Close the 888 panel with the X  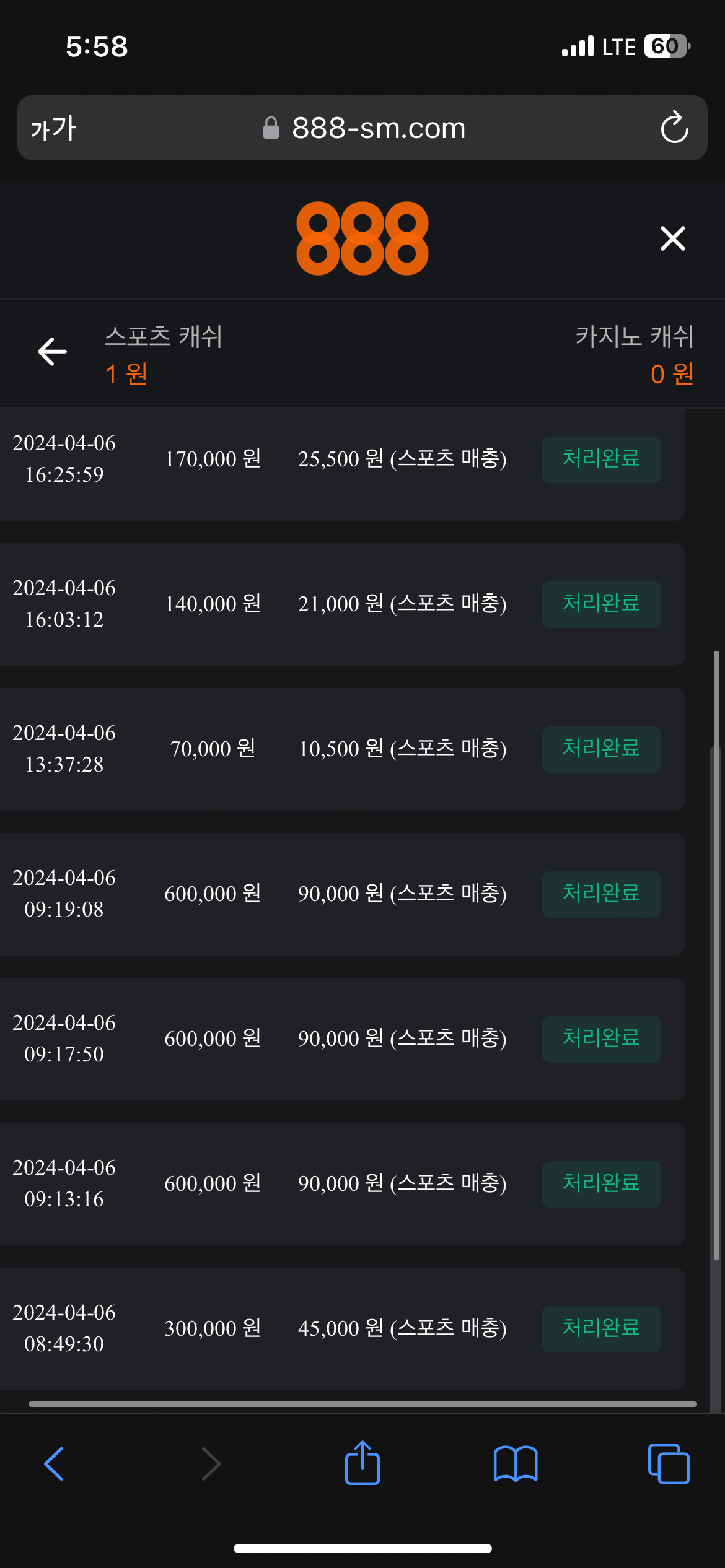coord(672,238)
